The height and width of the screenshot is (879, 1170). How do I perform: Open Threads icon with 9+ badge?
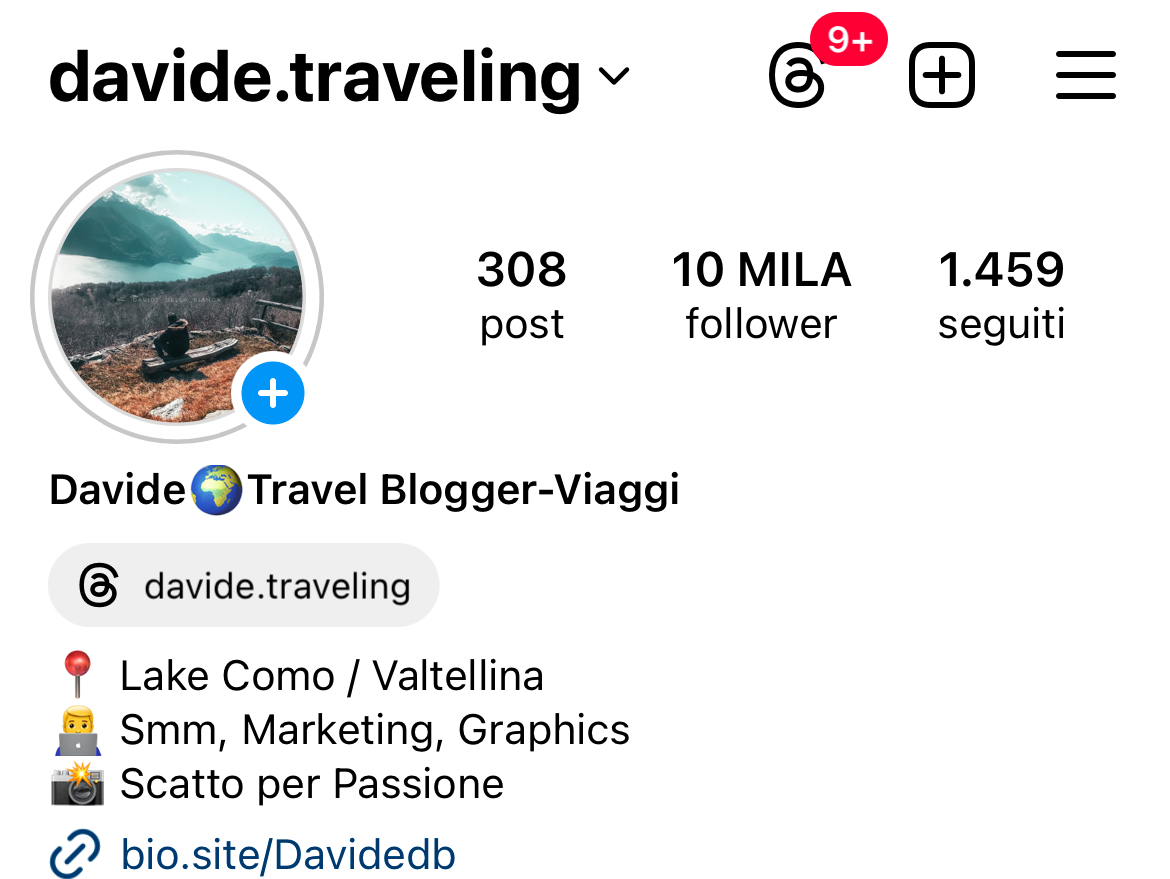pos(799,76)
